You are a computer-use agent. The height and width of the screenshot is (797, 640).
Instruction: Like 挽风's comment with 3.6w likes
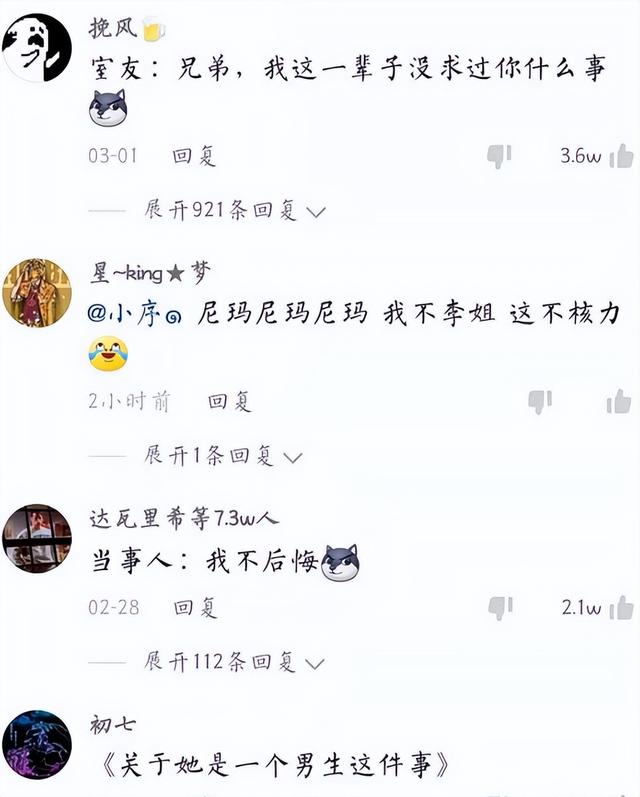click(x=621, y=156)
